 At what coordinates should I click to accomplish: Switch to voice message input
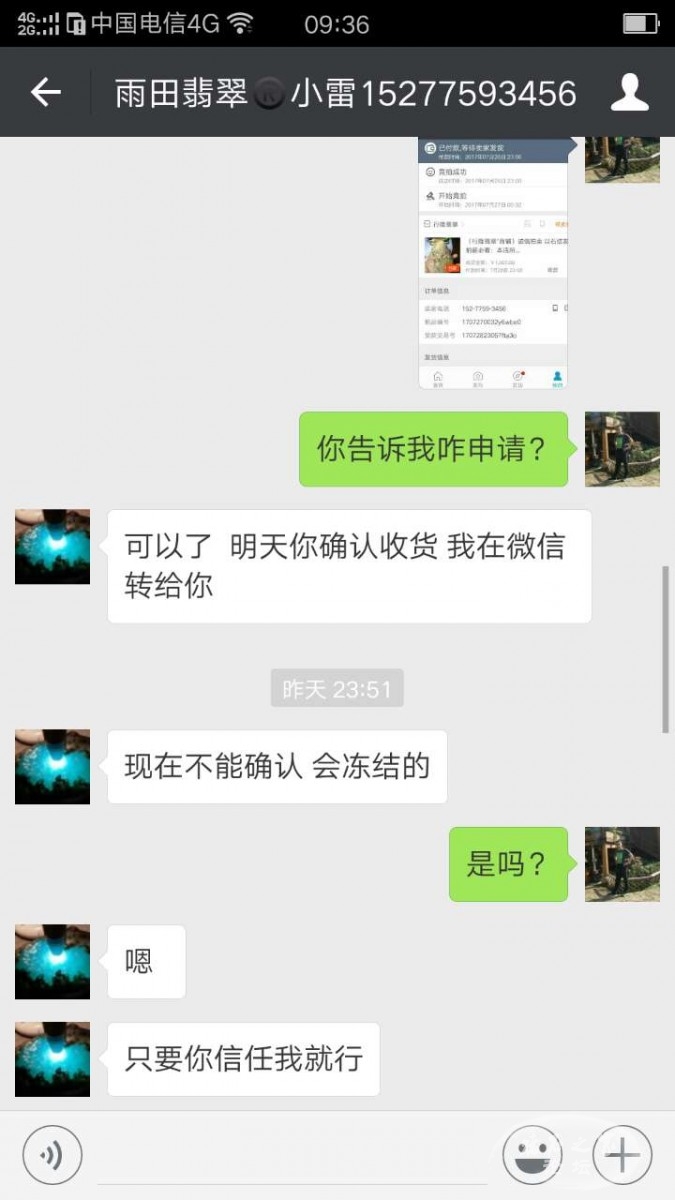(x=51, y=1155)
